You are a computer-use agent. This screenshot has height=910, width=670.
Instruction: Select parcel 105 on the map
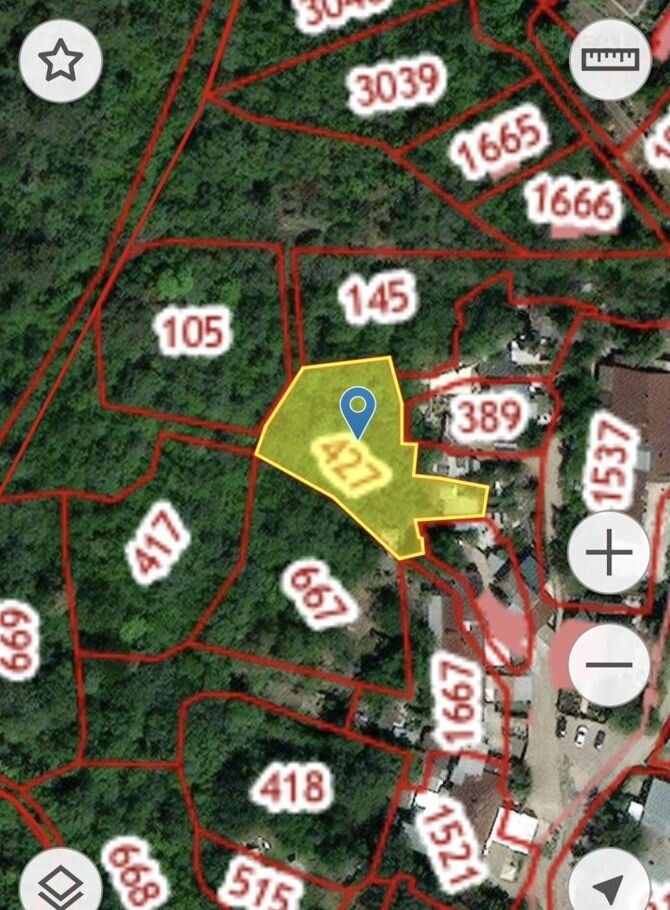click(x=193, y=330)
